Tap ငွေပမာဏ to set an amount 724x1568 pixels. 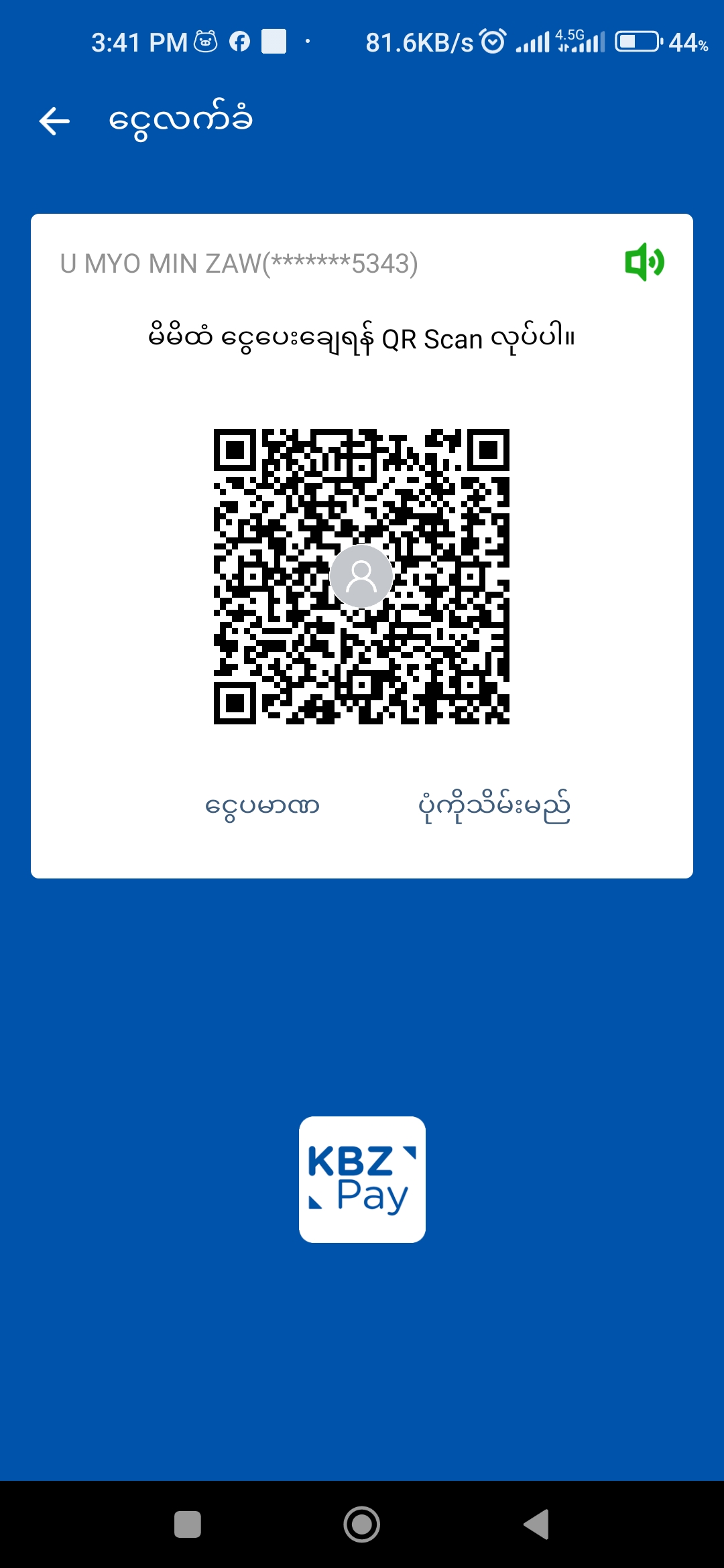point(262,805)
